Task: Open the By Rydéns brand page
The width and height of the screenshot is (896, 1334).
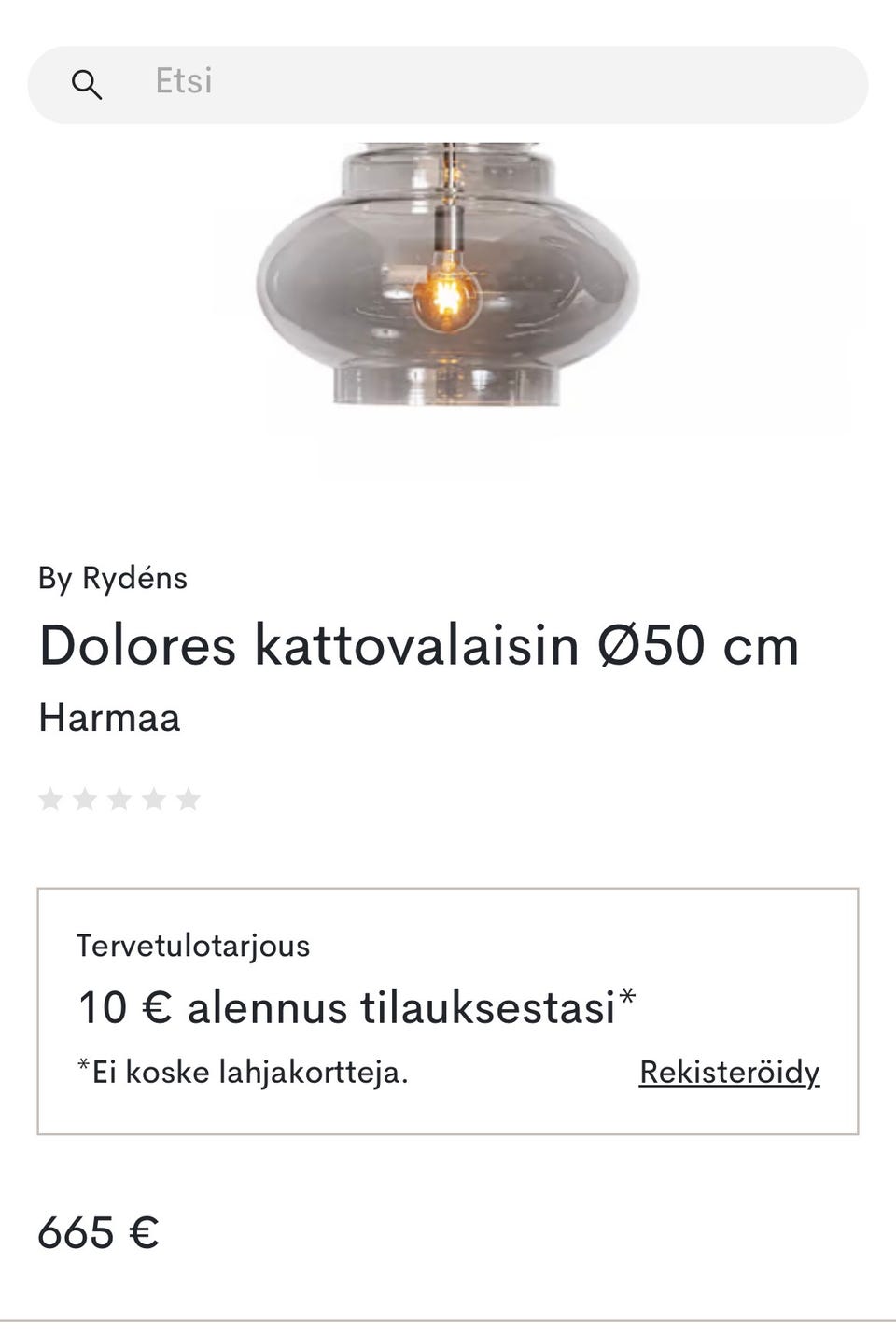Action: pyautogui.click(x=112, y=578)
